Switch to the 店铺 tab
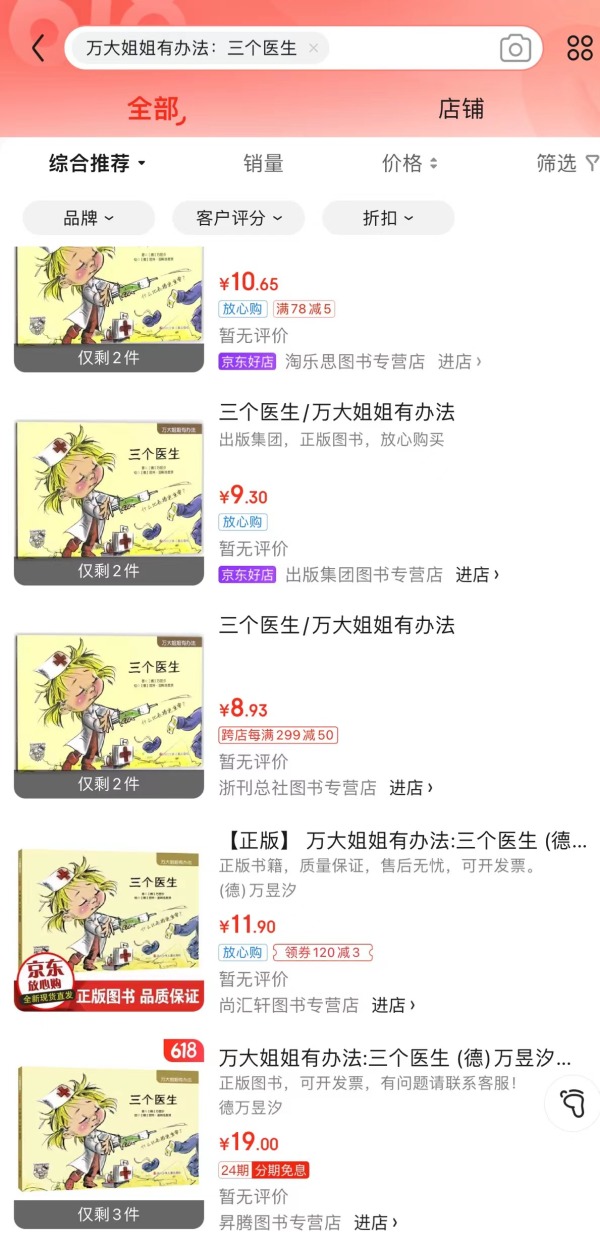This screenshot has width=600, height=1244. coord(461,109)
